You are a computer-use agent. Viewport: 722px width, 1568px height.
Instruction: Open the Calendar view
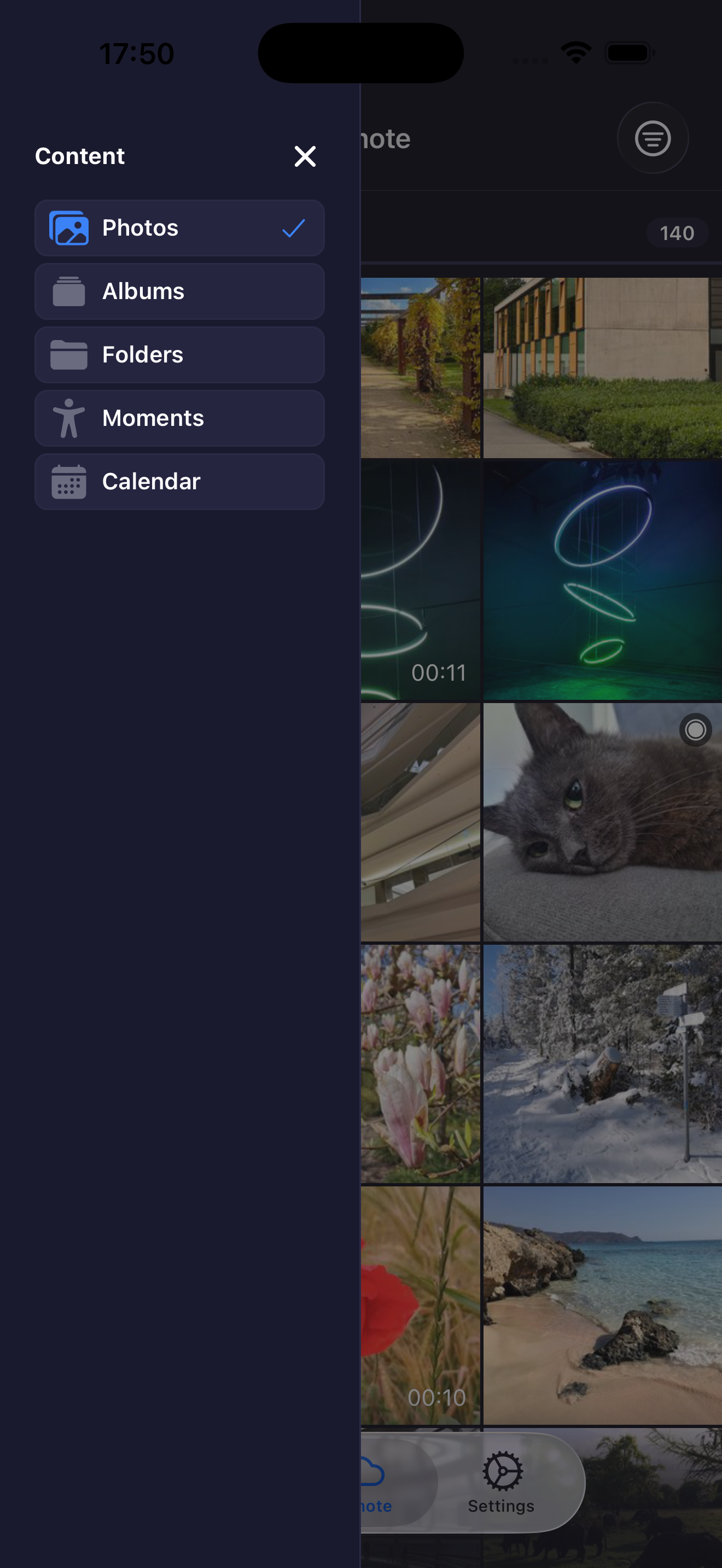point(179,481)
